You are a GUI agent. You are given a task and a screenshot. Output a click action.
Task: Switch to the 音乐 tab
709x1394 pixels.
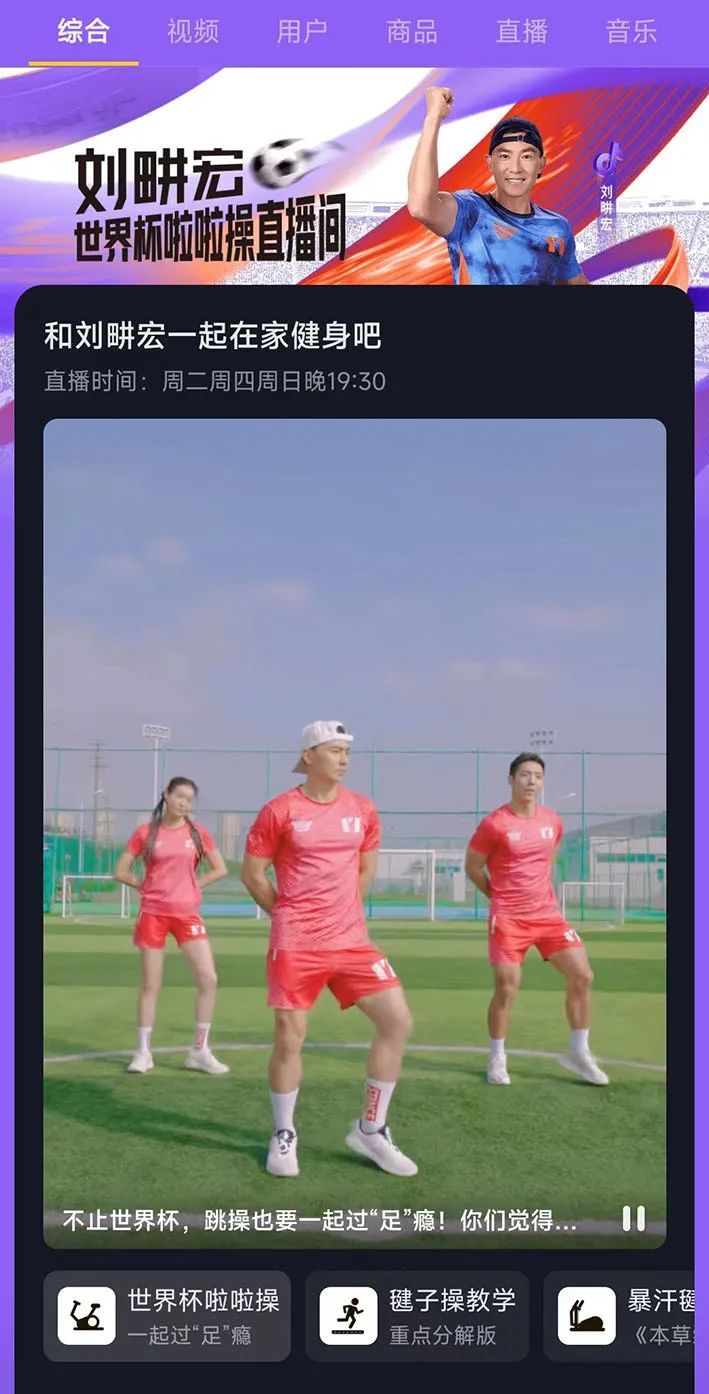(631, 31)
